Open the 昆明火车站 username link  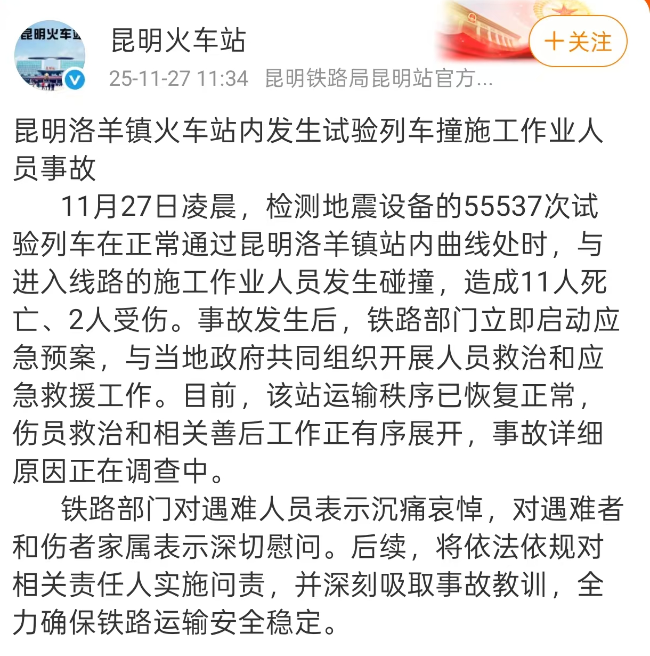(176, 41)
